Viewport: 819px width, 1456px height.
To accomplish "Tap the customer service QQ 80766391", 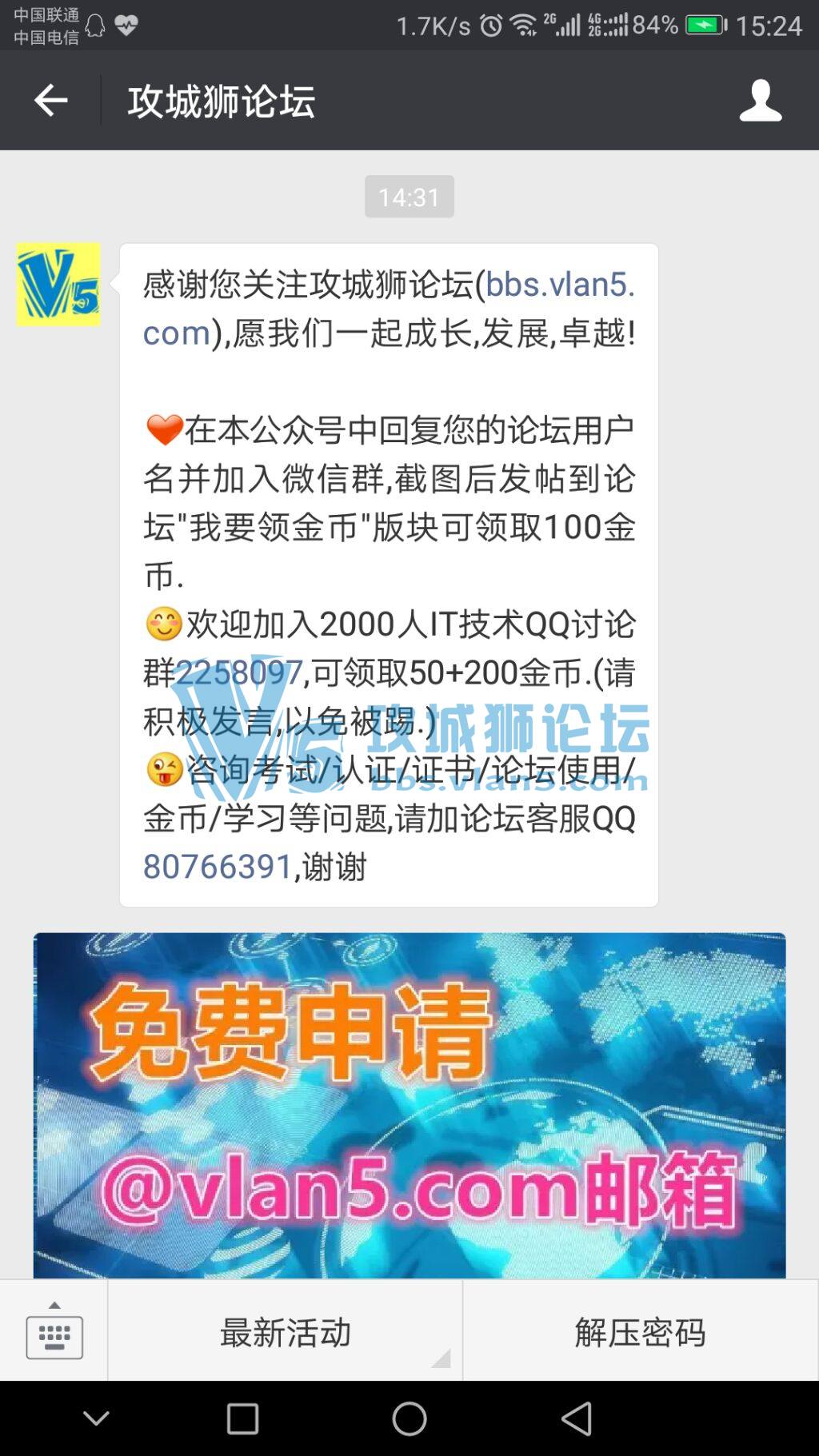I will tap(218, 867).
